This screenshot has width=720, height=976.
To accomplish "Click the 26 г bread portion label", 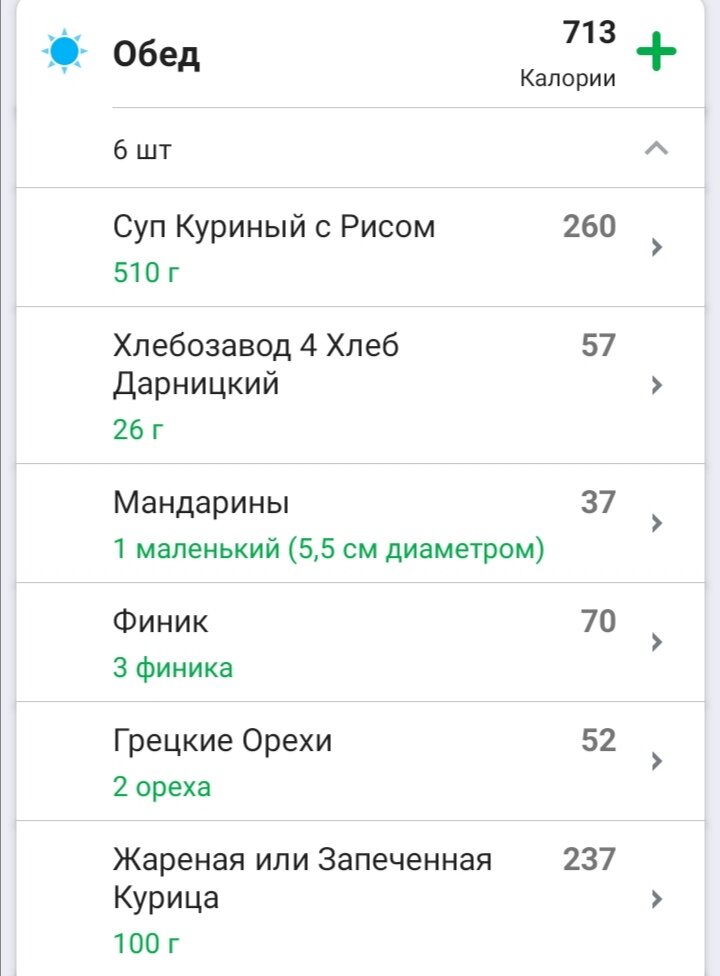I will tap(135, 430).
